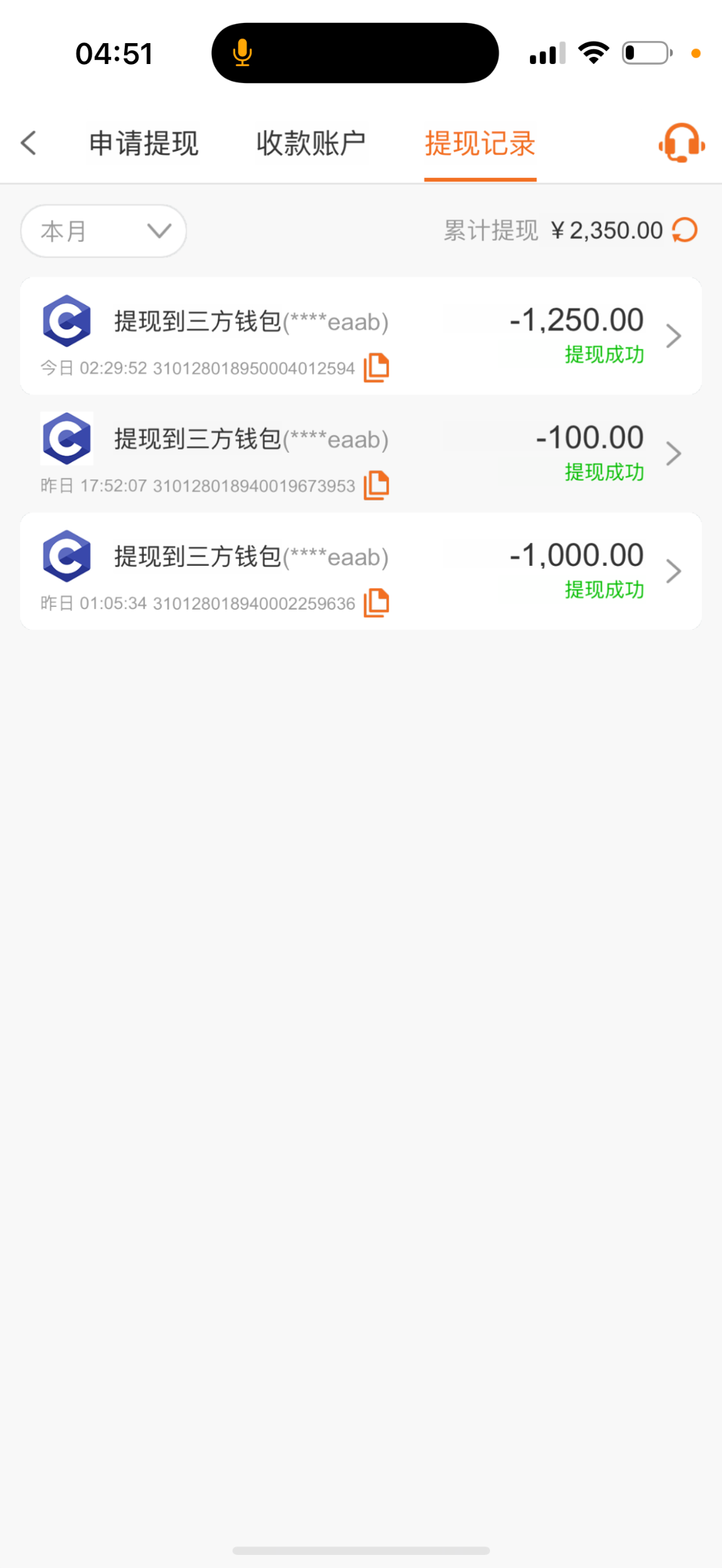Copy order number ending 4012594
Screen dimensions: 722x1568
pos(376,368)
